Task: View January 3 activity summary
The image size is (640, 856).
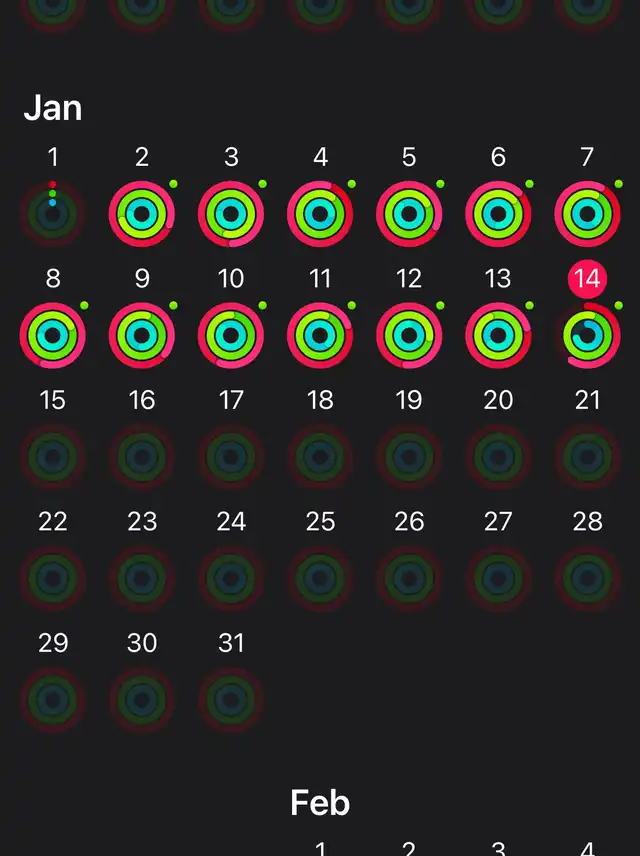Action: tap(231, 214)
